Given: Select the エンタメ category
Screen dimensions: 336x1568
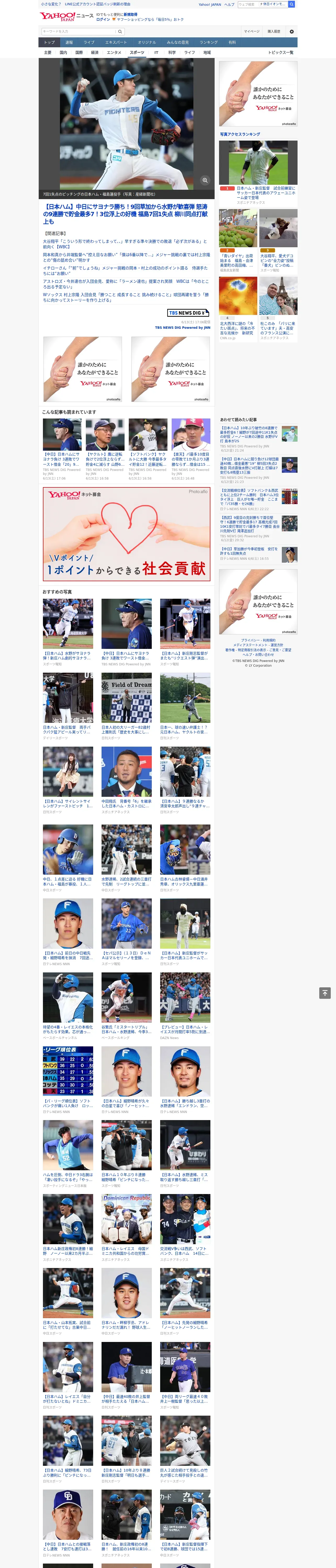Looking at the screenshot, I should [114, 52].
